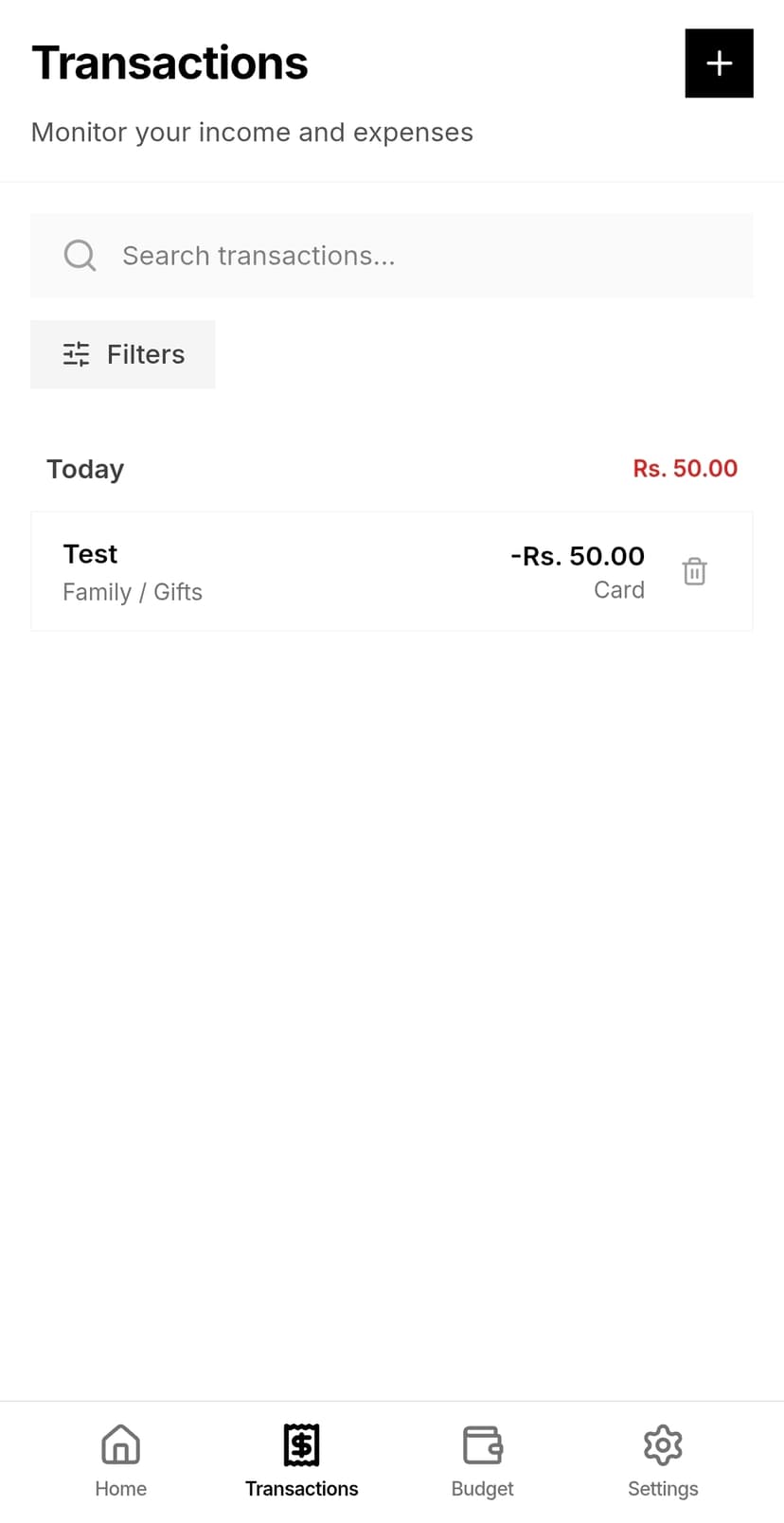
Task: Tap the Transactions receipt icon
Action: coord(301,1444)
